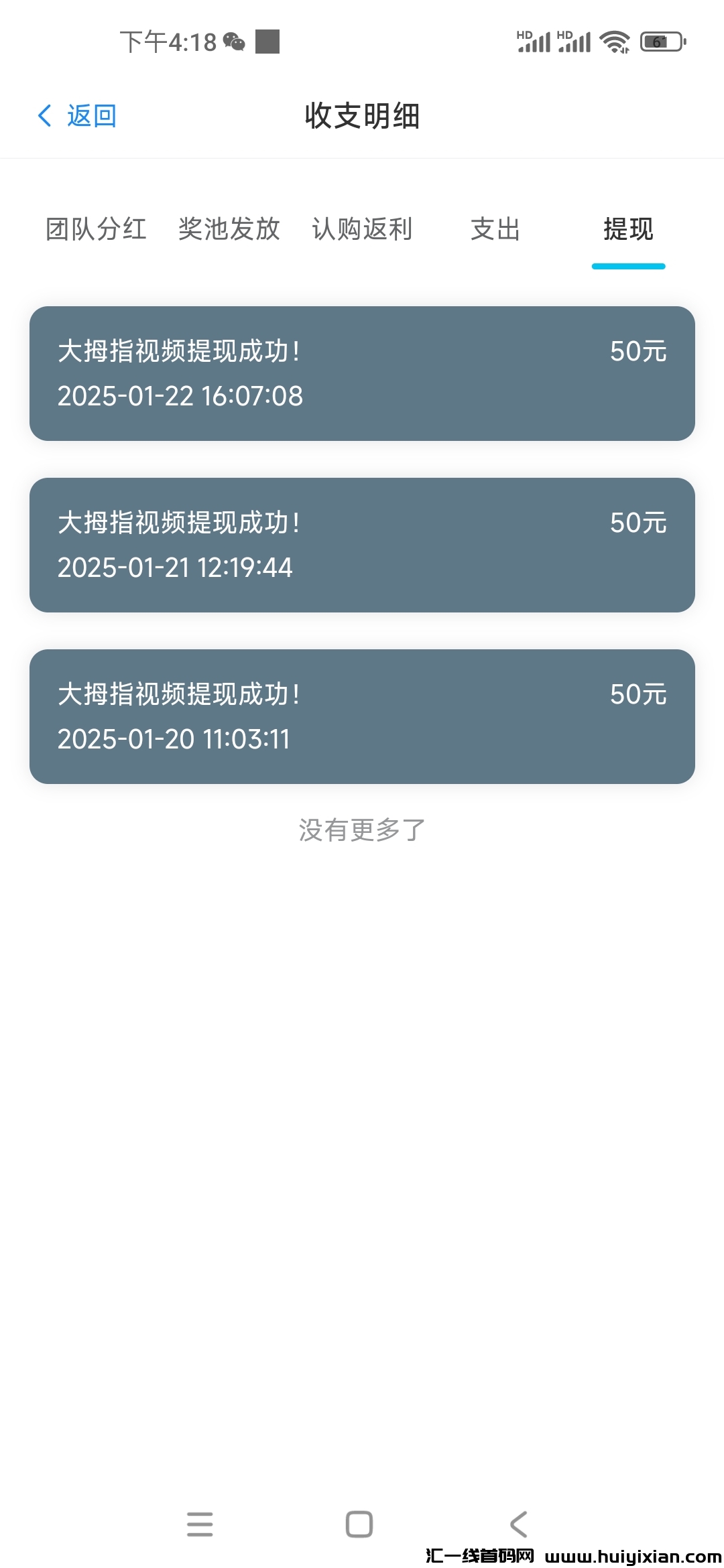
Task: Tap the withdrawal record dated 2025-01-20
Action: pos(361,716)
